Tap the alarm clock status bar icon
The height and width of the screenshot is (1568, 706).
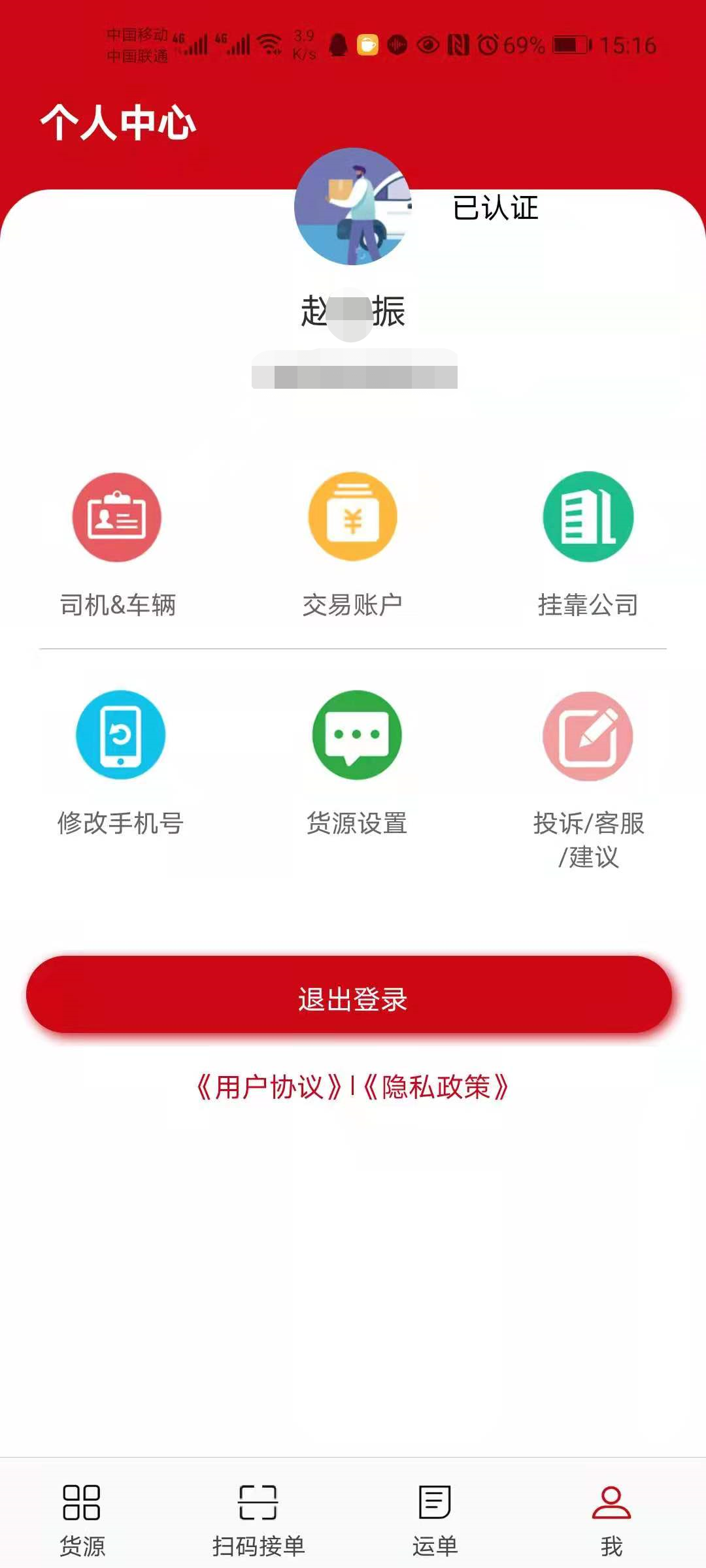488,44
